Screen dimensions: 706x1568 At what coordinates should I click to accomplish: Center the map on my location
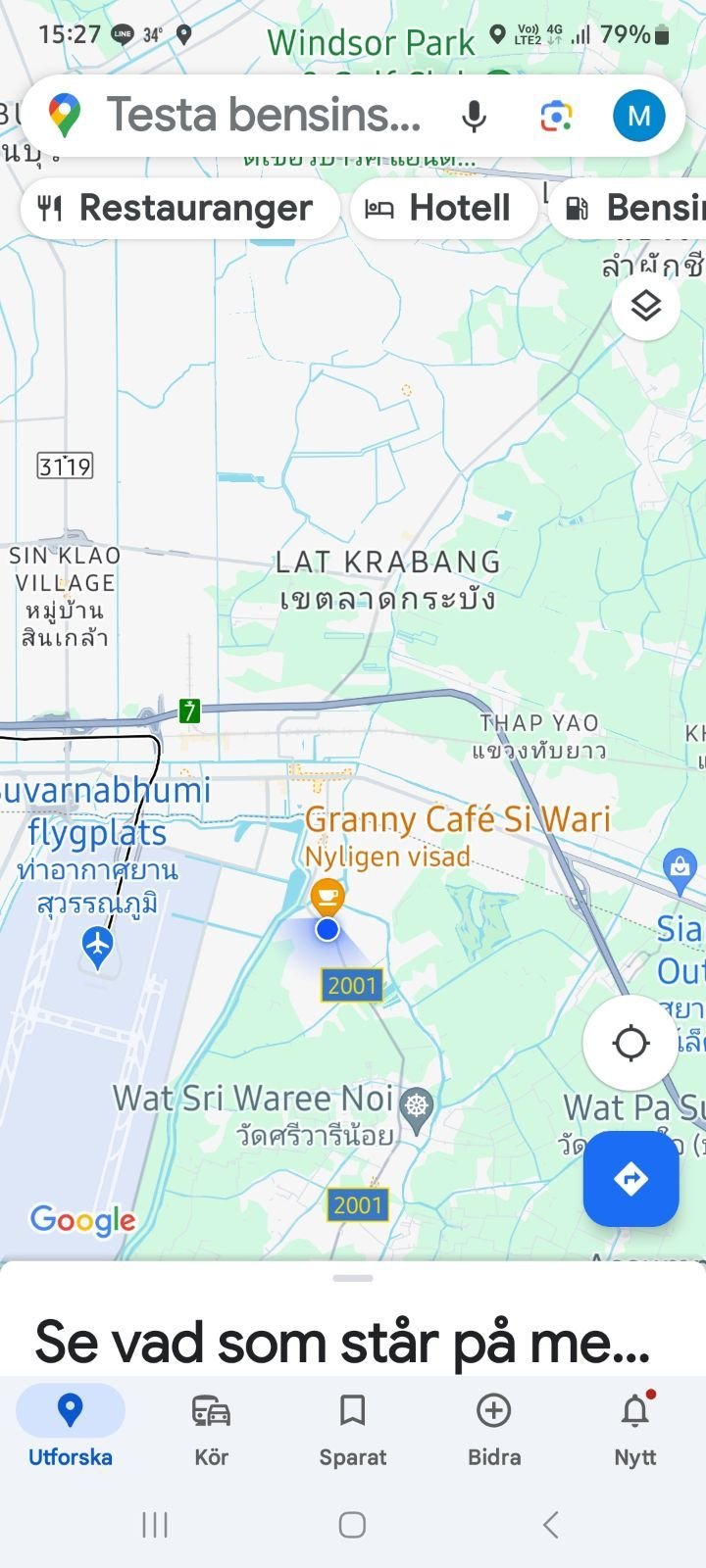click(x=630, y=1043)
